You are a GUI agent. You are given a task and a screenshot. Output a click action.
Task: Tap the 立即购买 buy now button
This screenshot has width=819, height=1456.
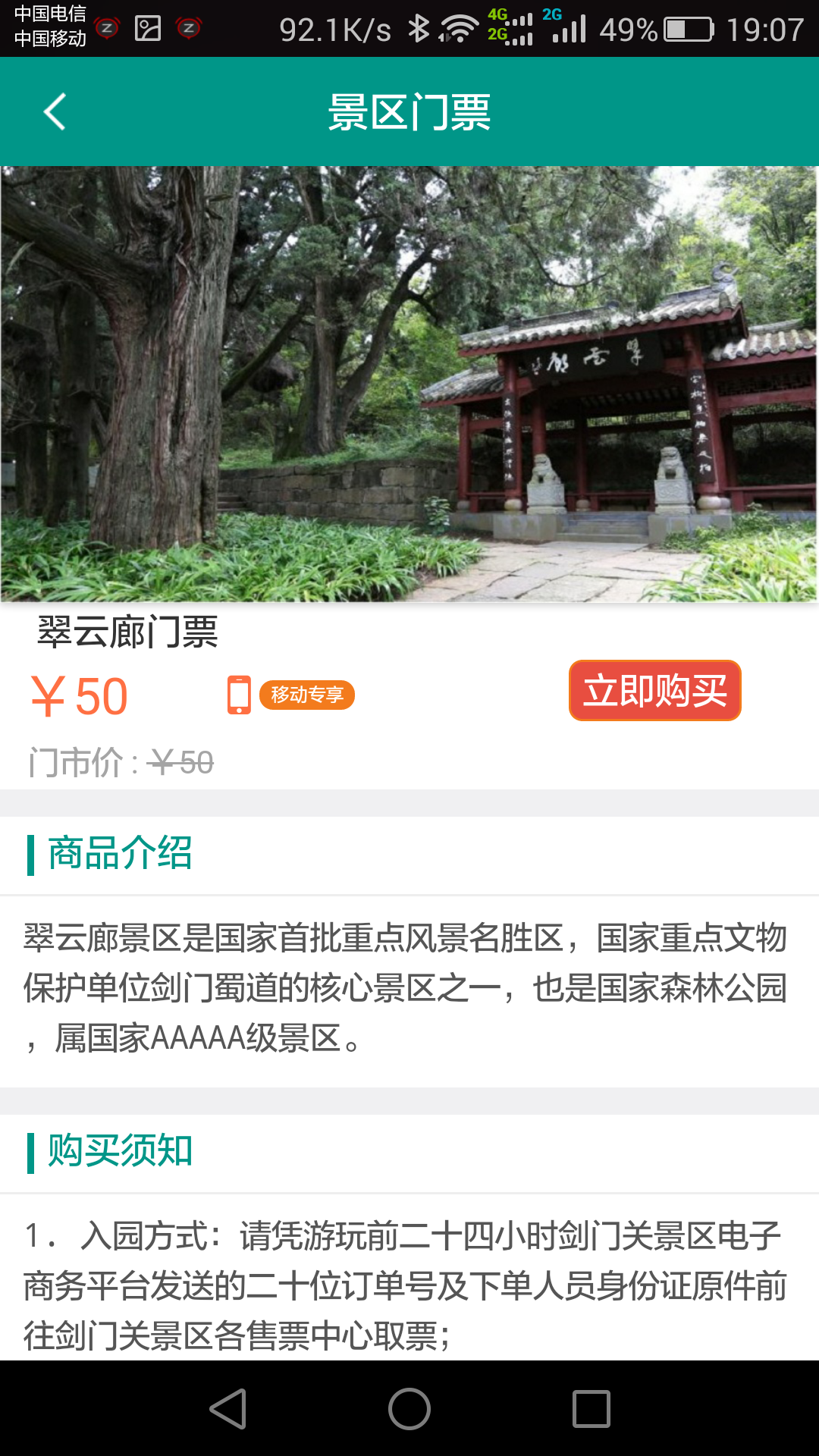654,691
